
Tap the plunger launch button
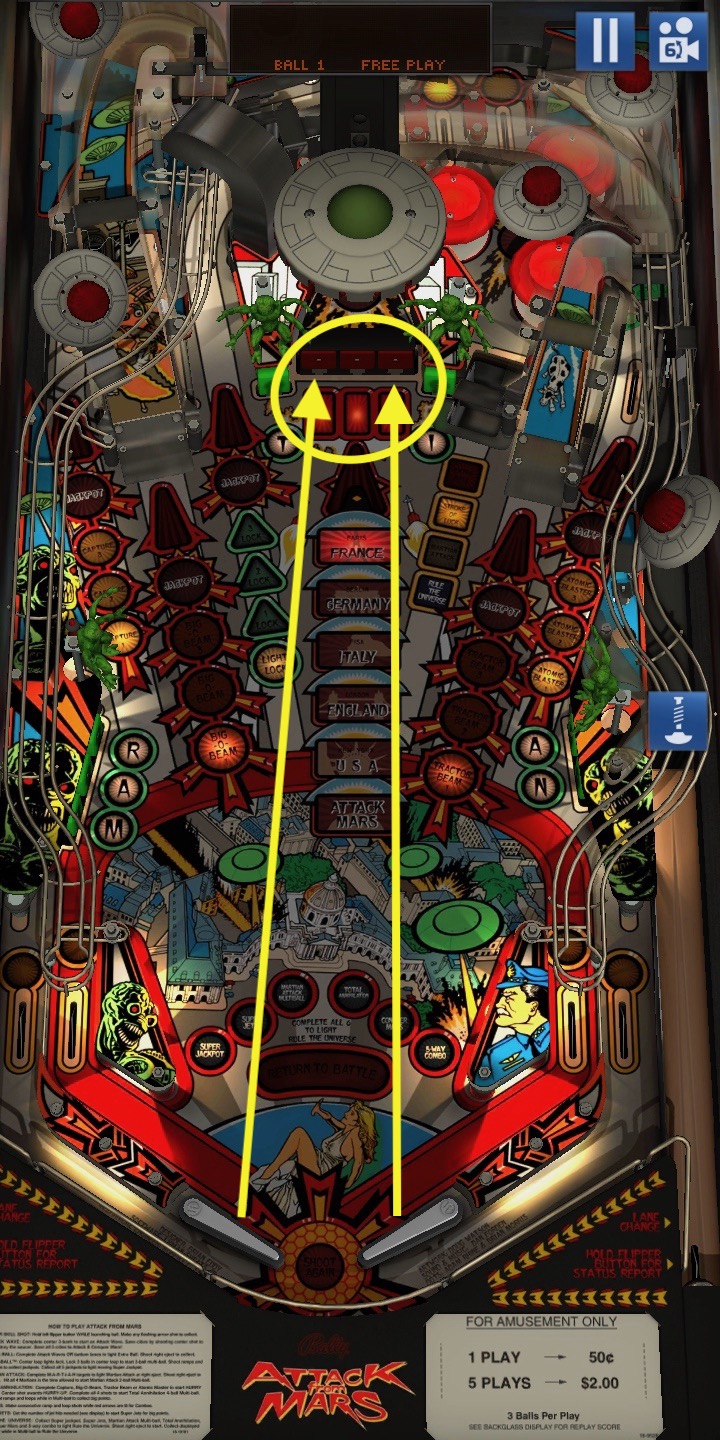678,720
